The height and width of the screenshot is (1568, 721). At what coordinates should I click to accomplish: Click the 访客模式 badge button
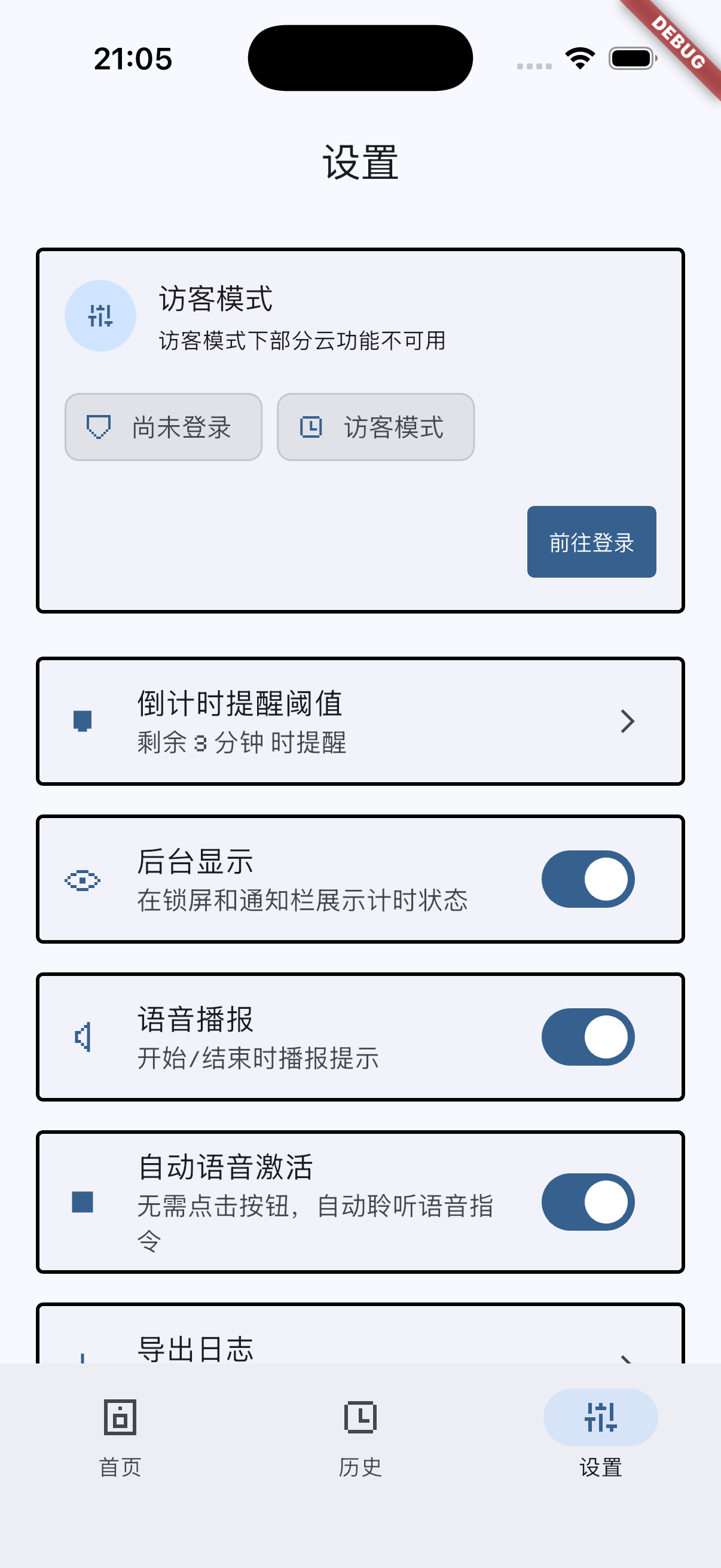375,428
